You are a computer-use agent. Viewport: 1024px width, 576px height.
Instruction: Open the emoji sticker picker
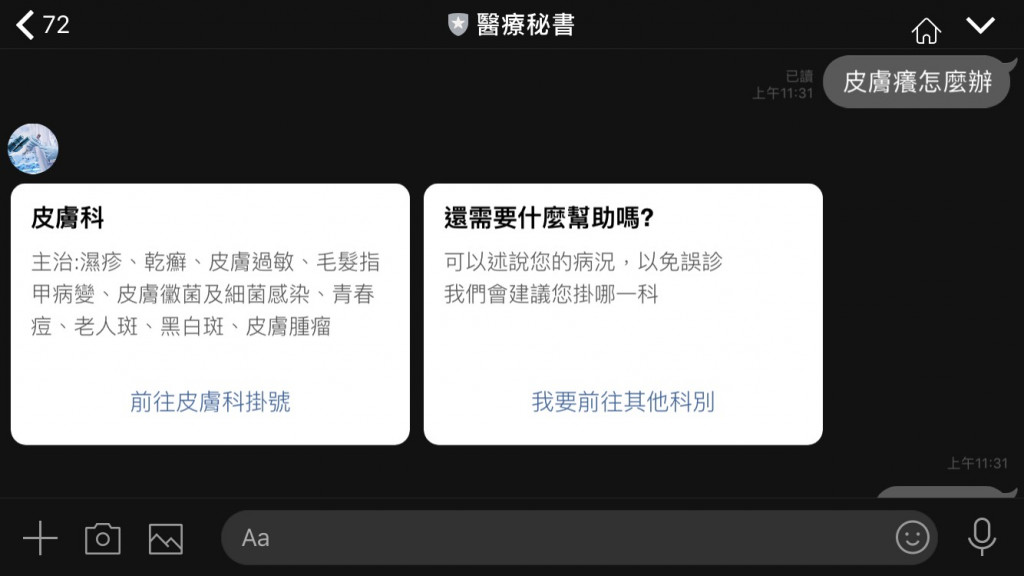point(912,538)
